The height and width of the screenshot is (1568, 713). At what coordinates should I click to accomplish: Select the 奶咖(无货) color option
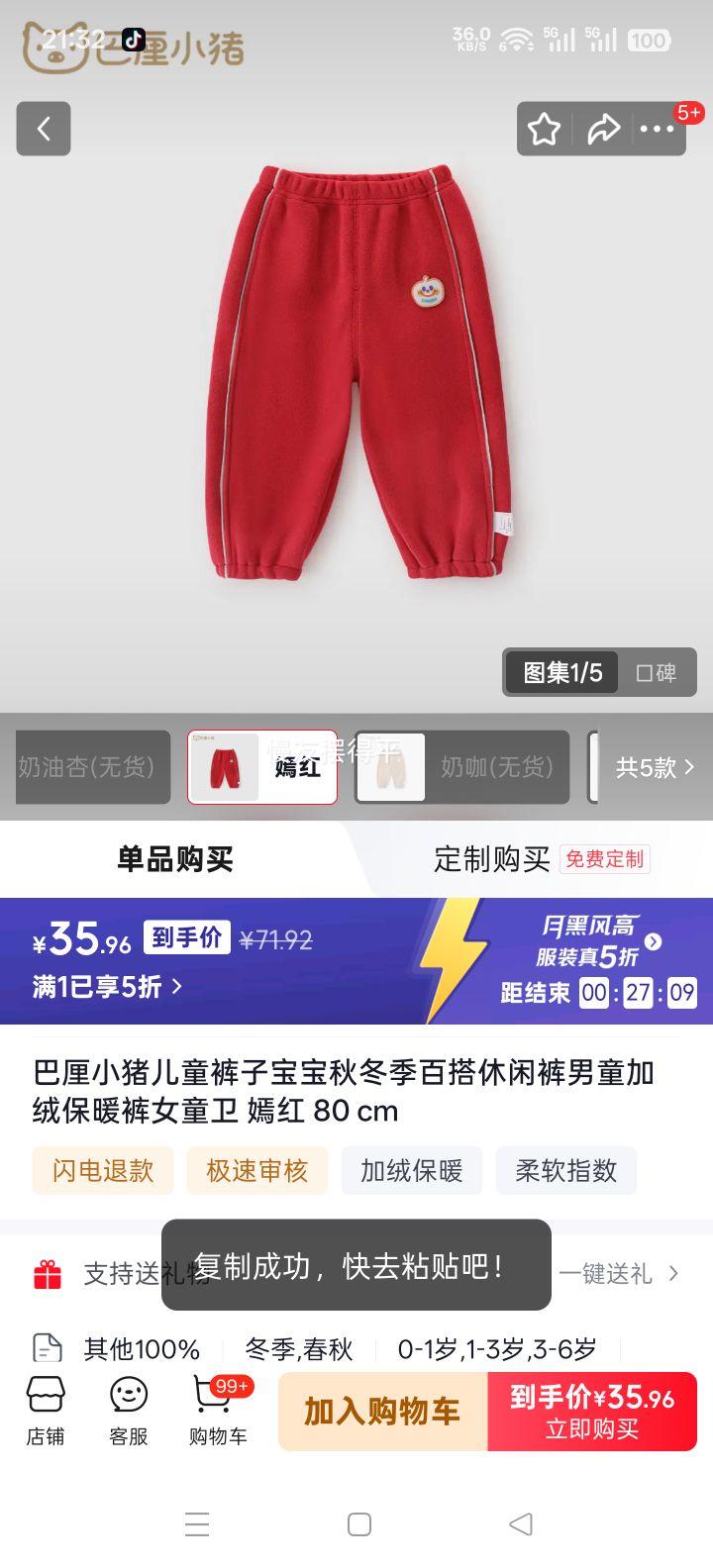point(460,767)
